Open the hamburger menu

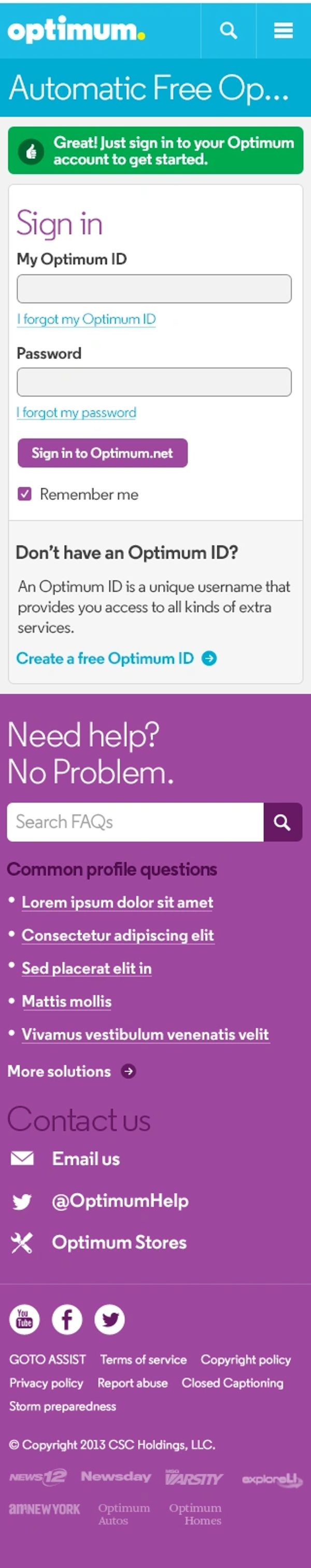click(x=283, y=31)
